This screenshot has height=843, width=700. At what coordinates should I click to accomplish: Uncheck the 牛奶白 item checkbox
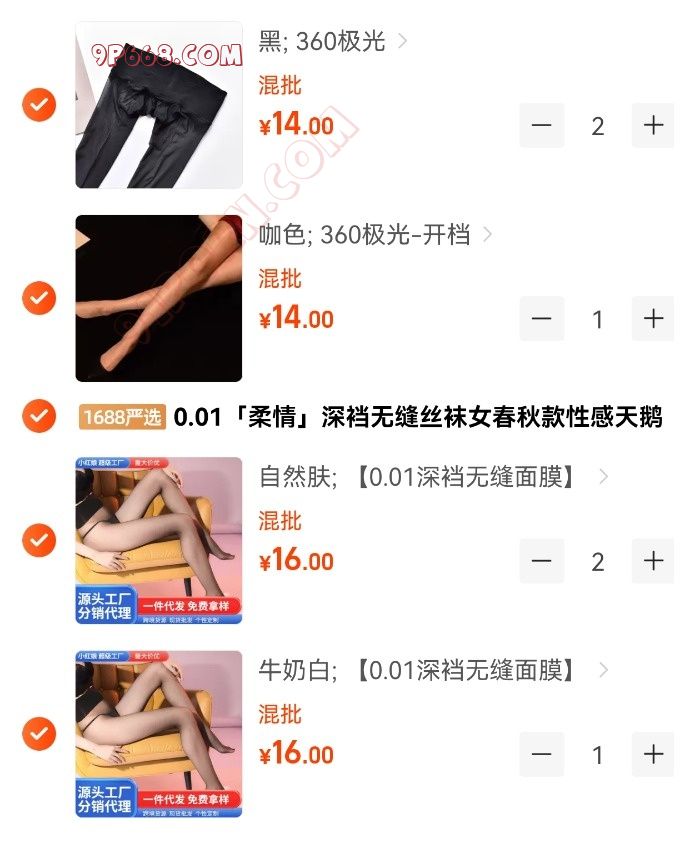(x=39, y=734)
